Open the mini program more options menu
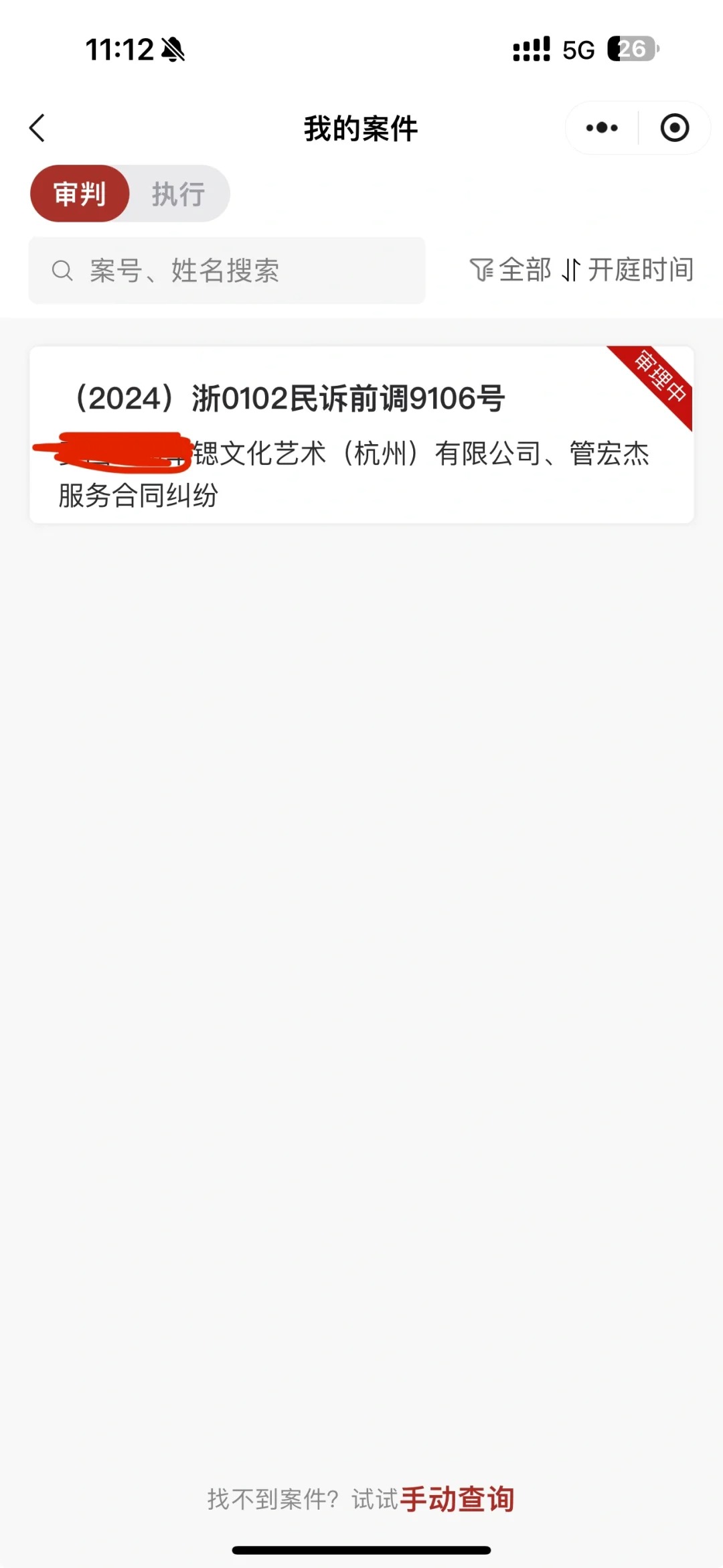The width and height of the screenshot is (723, 1568). pyautogui.click(x=602, y=128)
